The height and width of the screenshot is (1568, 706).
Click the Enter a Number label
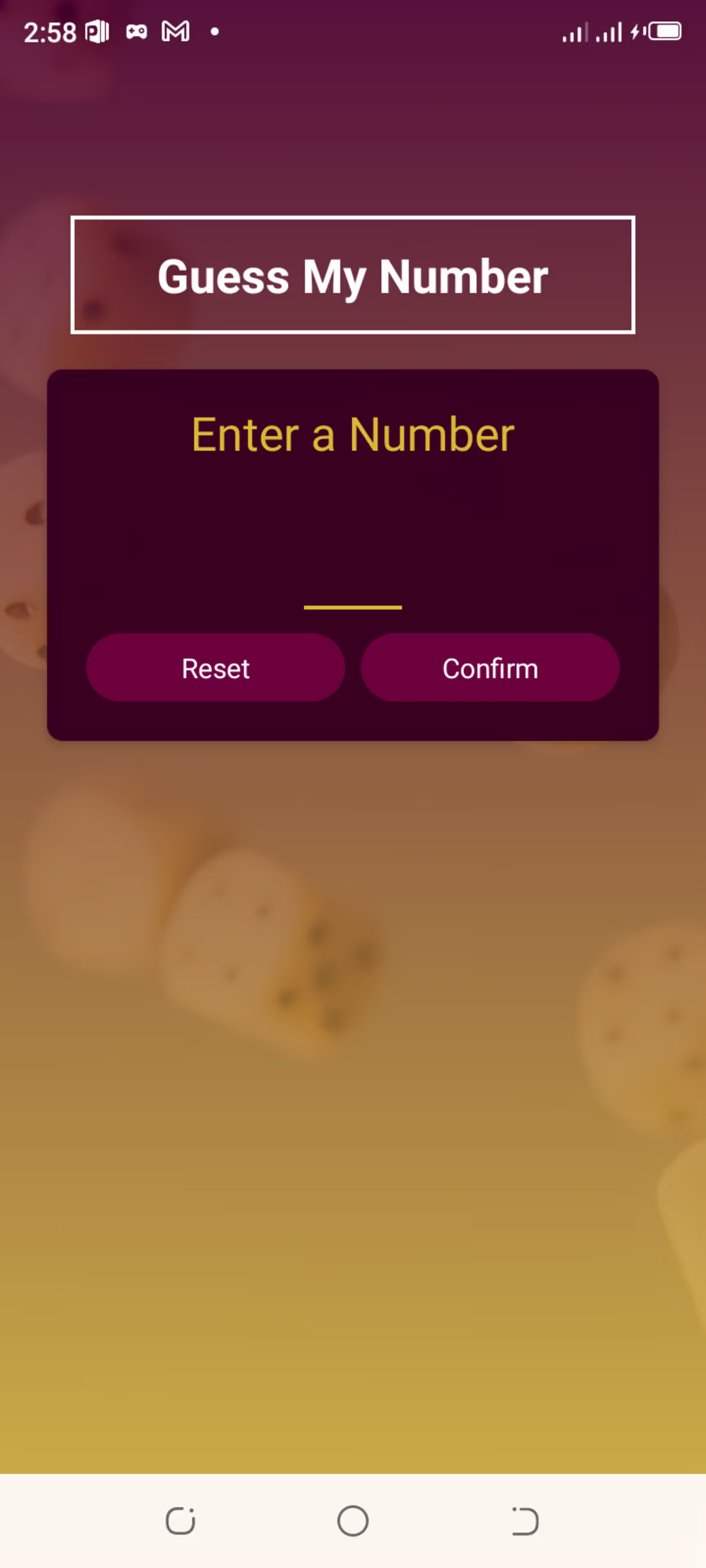[352, 434]
